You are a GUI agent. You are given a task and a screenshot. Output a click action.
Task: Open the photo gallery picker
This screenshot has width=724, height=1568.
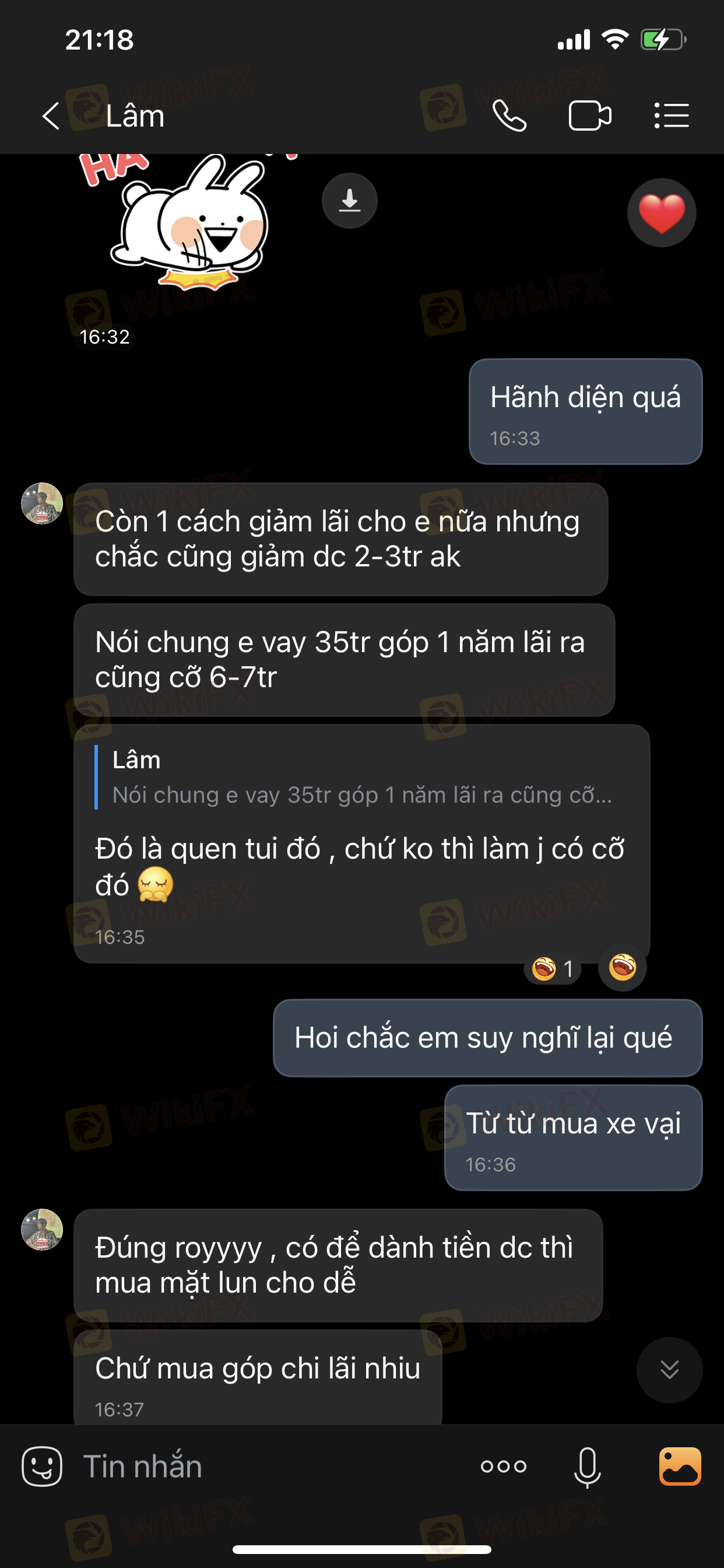680,1466
